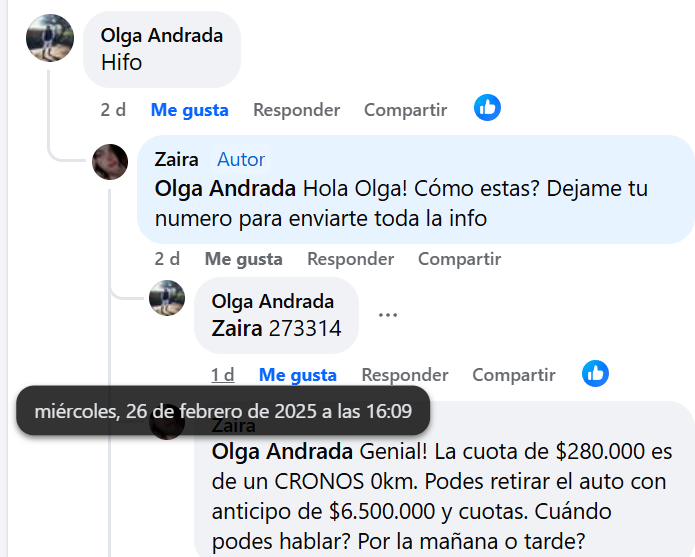Screen dimensions: 695x557
Task: Share Olga's 273314 comment
Action: coord(513,375)
